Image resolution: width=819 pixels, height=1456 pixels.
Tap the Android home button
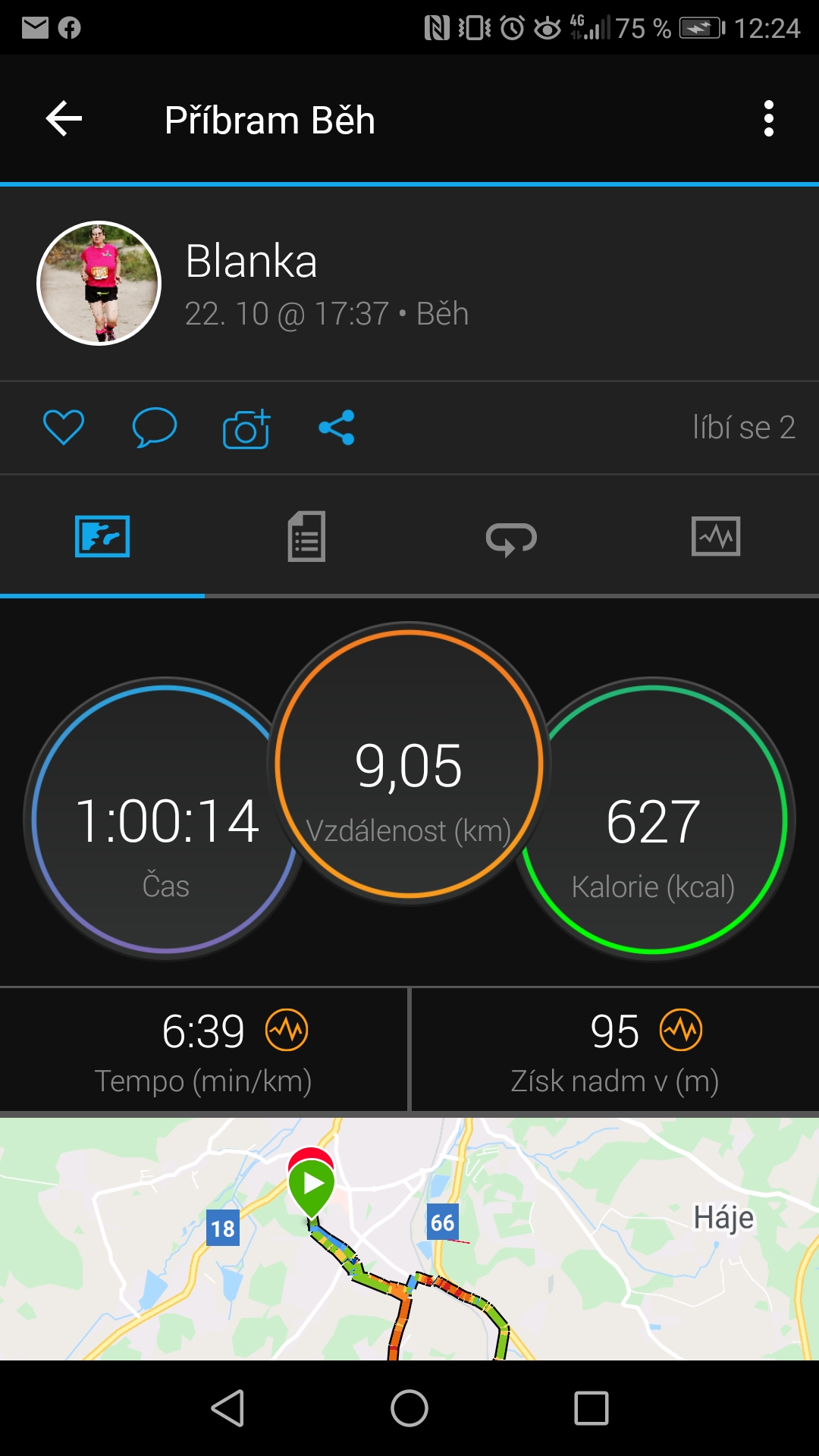coord(409,1408)
